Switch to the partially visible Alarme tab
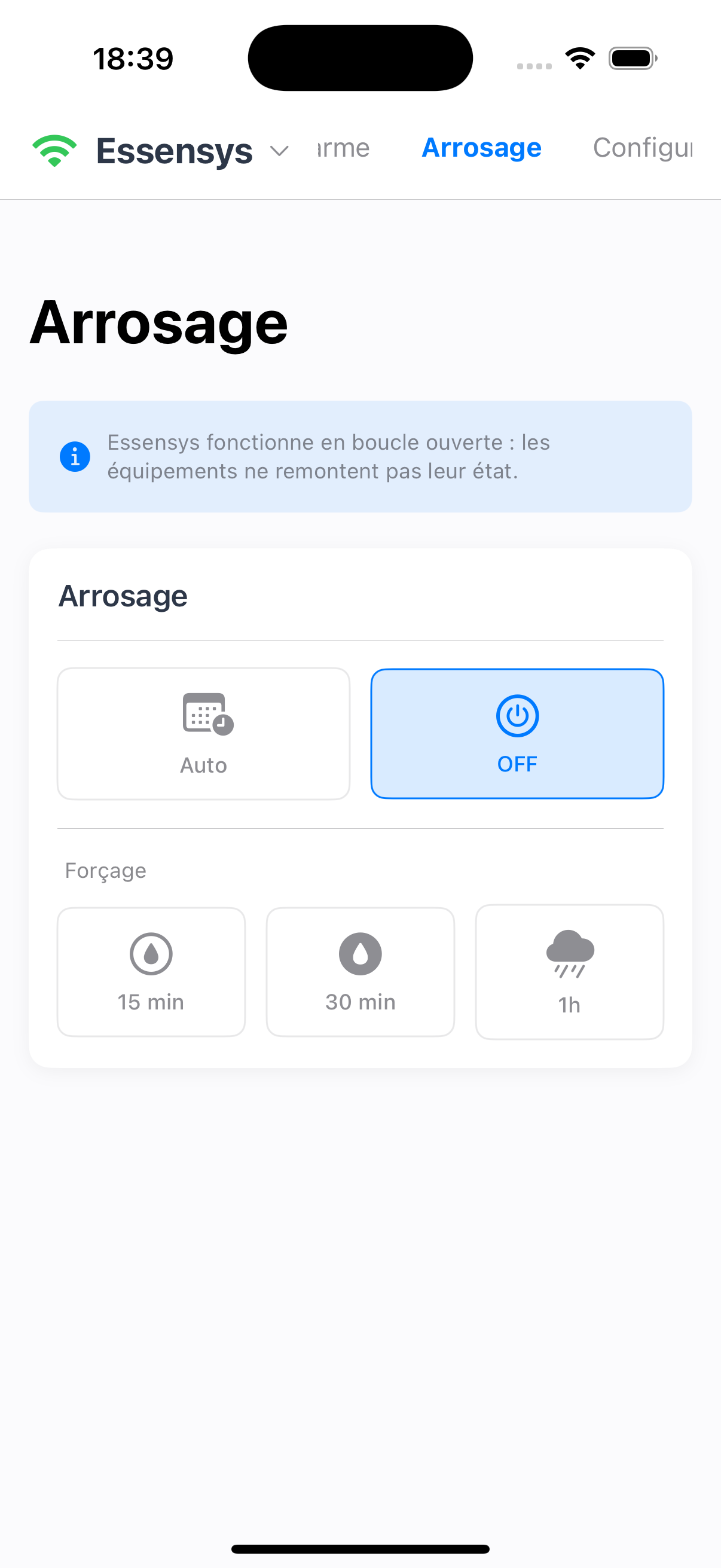 pyautogui.click(x=343, y=148)
